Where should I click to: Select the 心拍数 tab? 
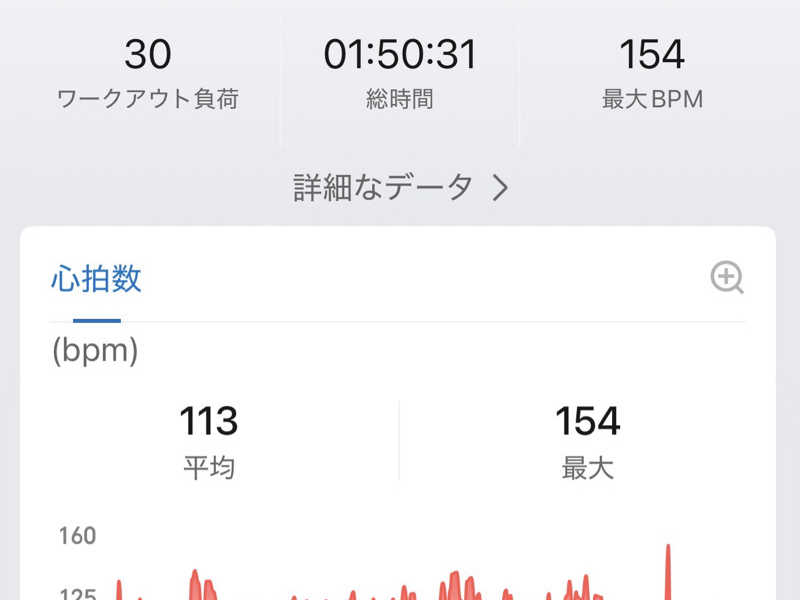[96, 279]
